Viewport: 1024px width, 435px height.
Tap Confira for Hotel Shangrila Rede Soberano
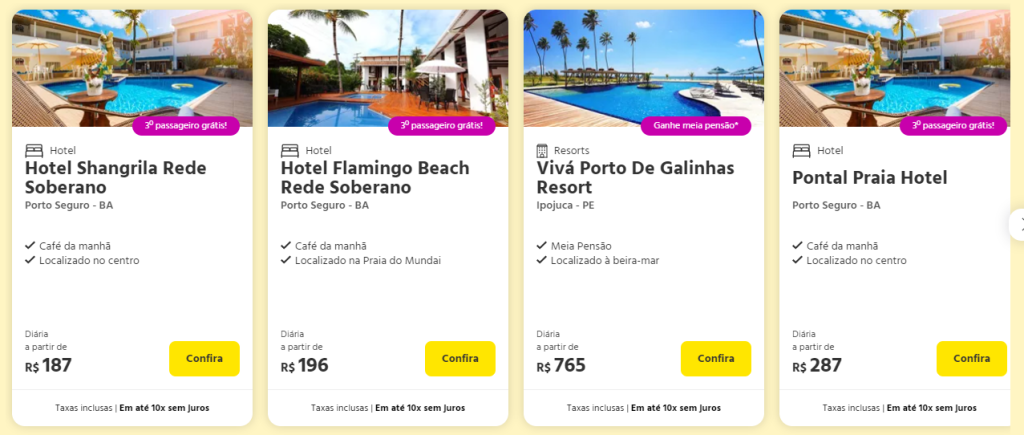[204, 358]
